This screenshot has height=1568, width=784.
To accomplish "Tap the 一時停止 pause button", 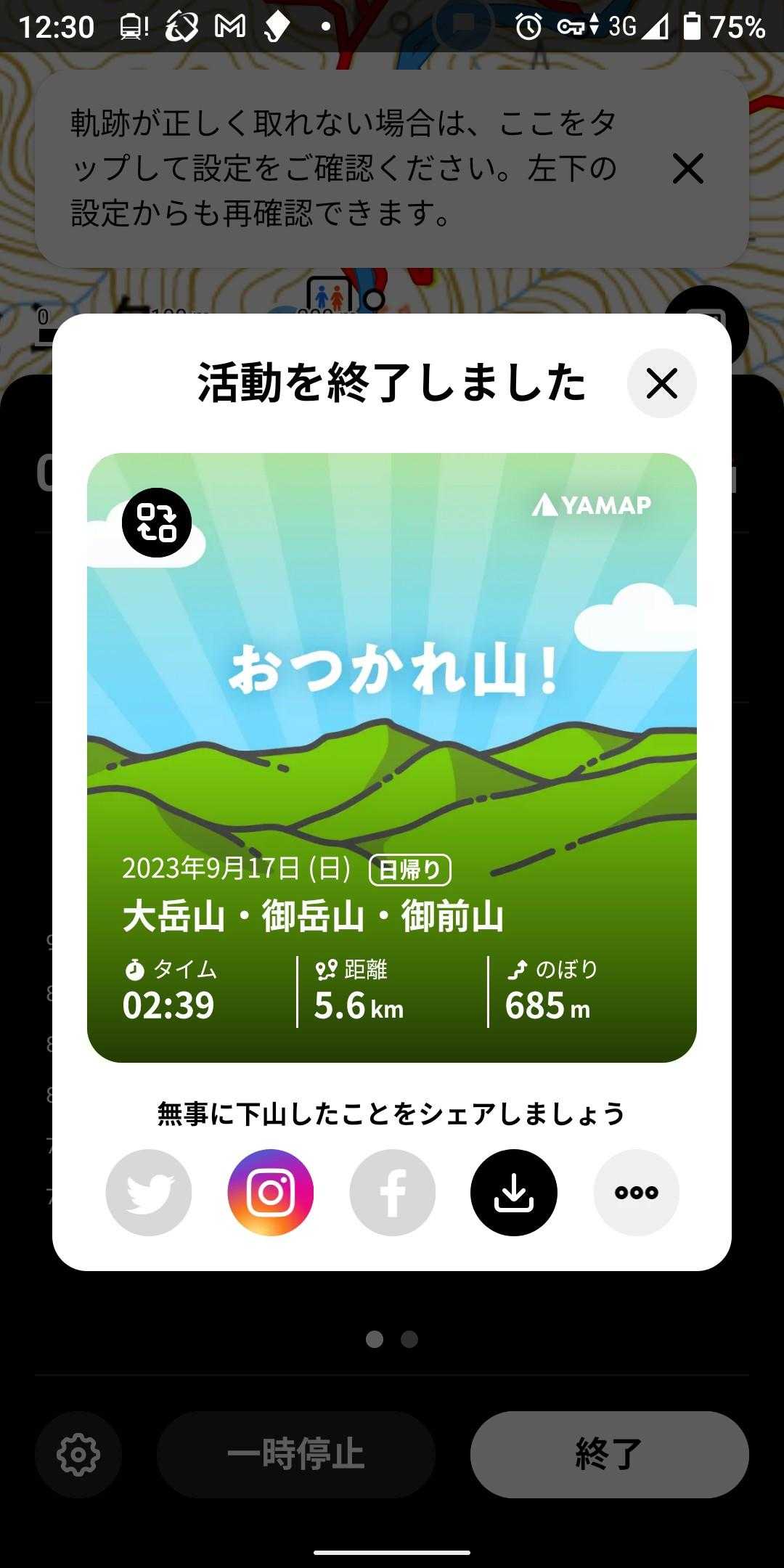I will pos(295,1455).
